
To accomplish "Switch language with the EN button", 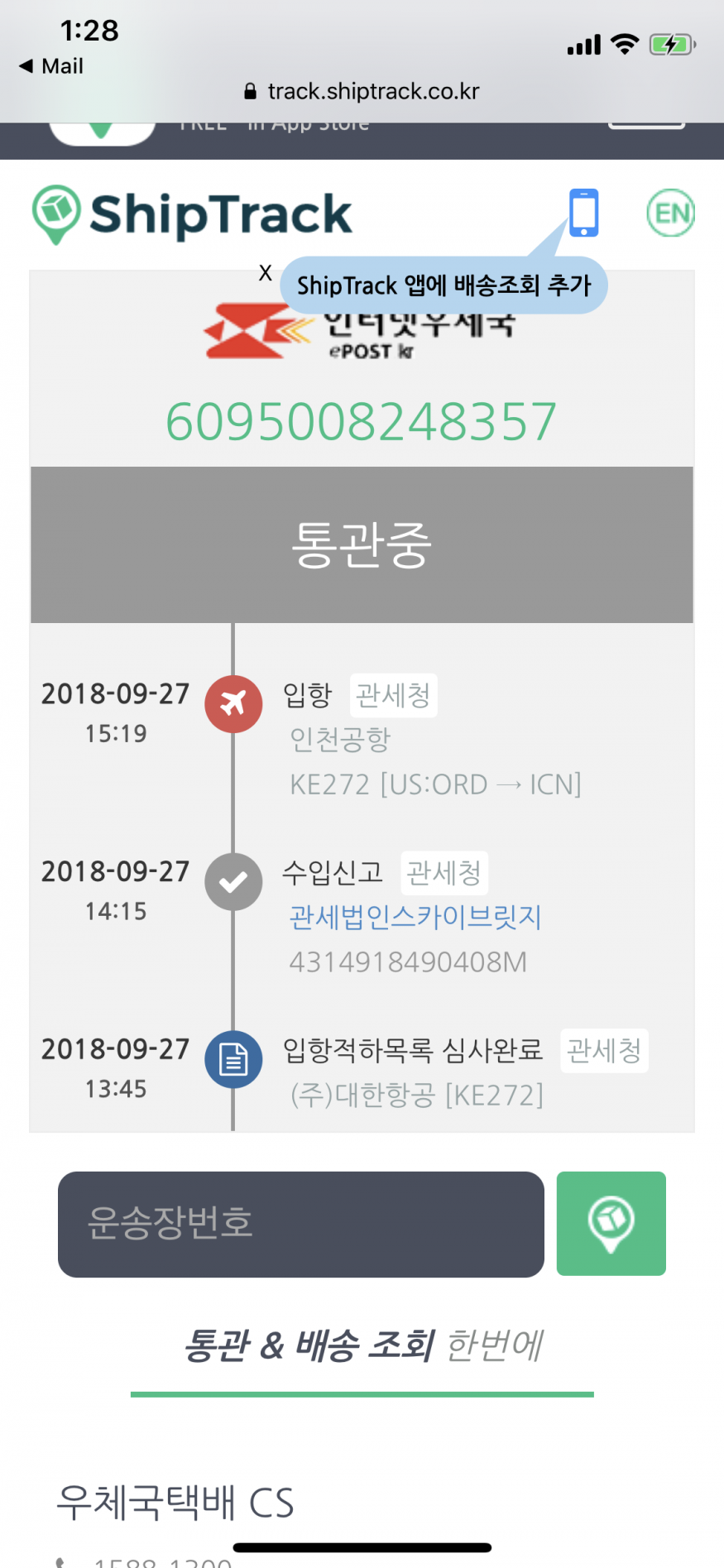I will pos(670,213).
